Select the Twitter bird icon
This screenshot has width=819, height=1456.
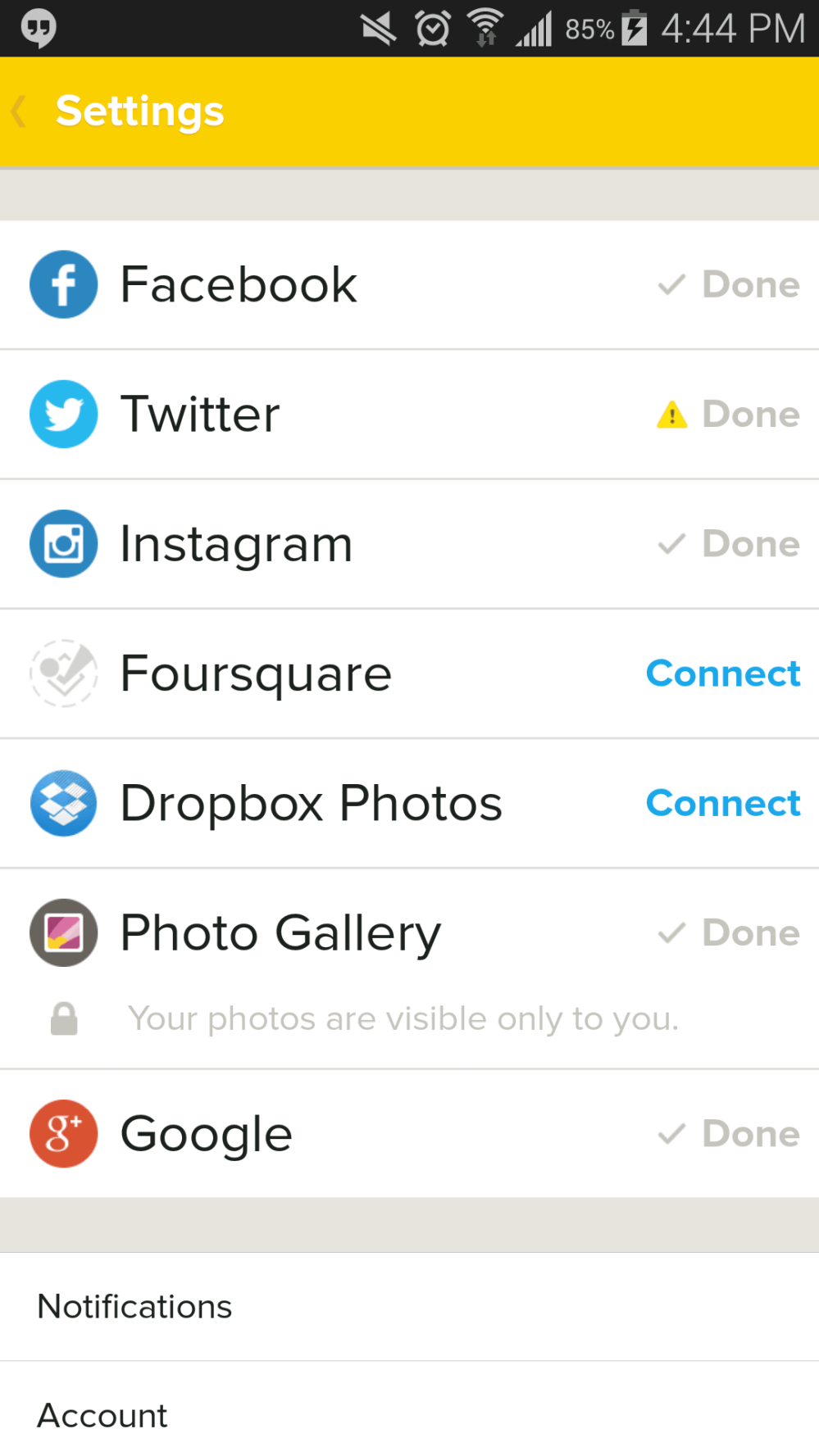pos(63,414)
